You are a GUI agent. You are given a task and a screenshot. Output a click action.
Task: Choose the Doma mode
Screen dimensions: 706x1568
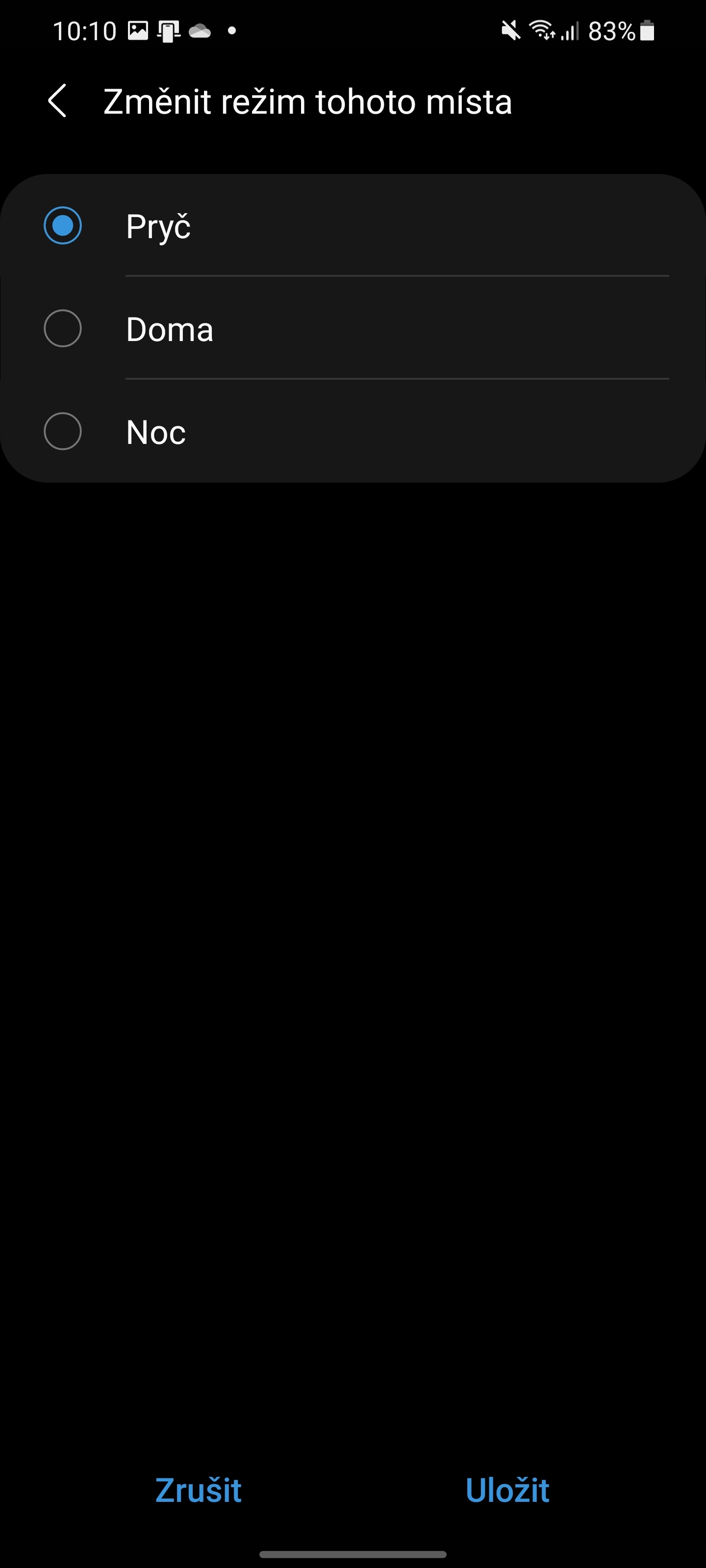(x=63, y=329)
